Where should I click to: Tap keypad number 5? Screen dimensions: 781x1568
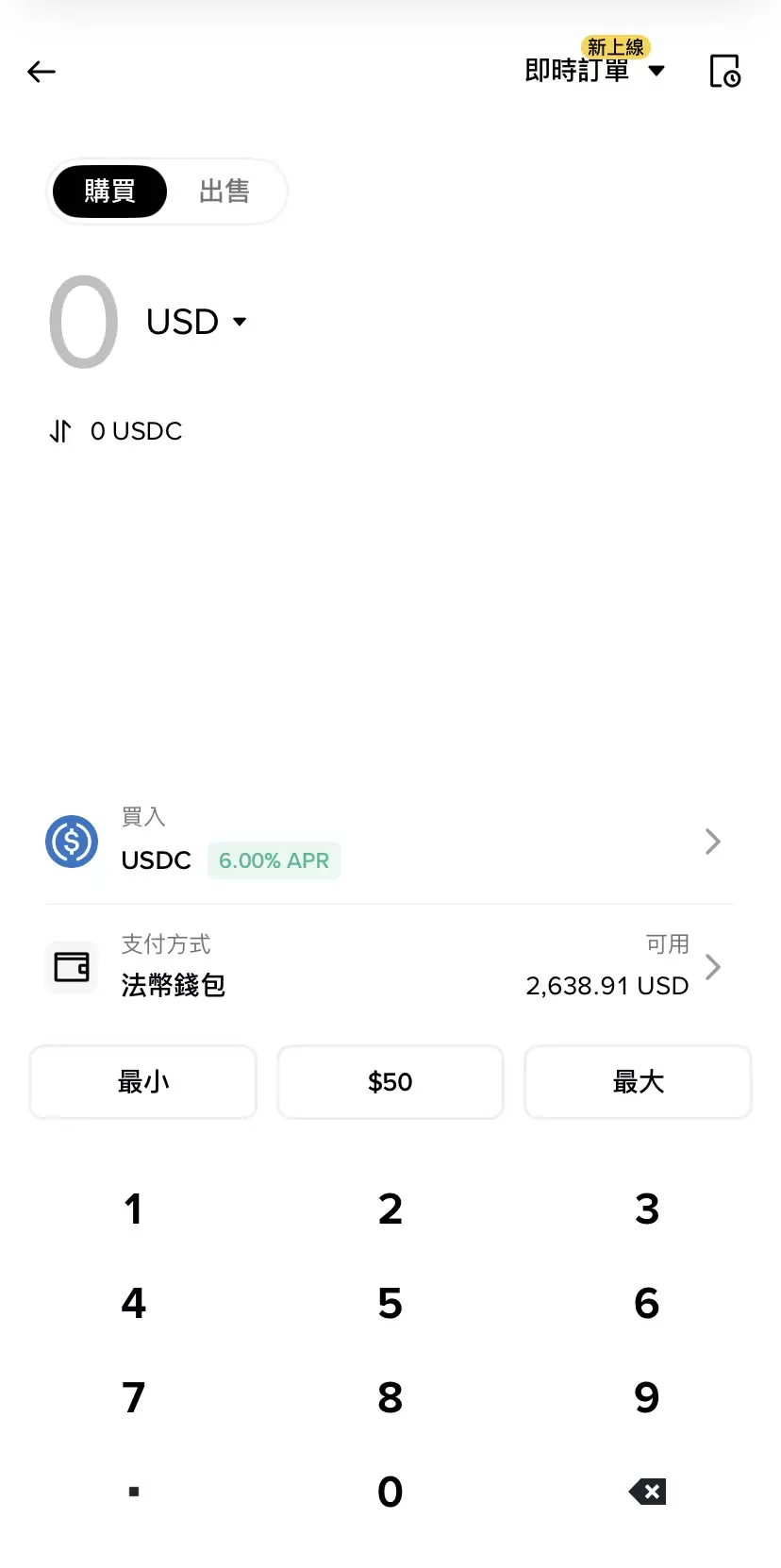(390, 1304)
